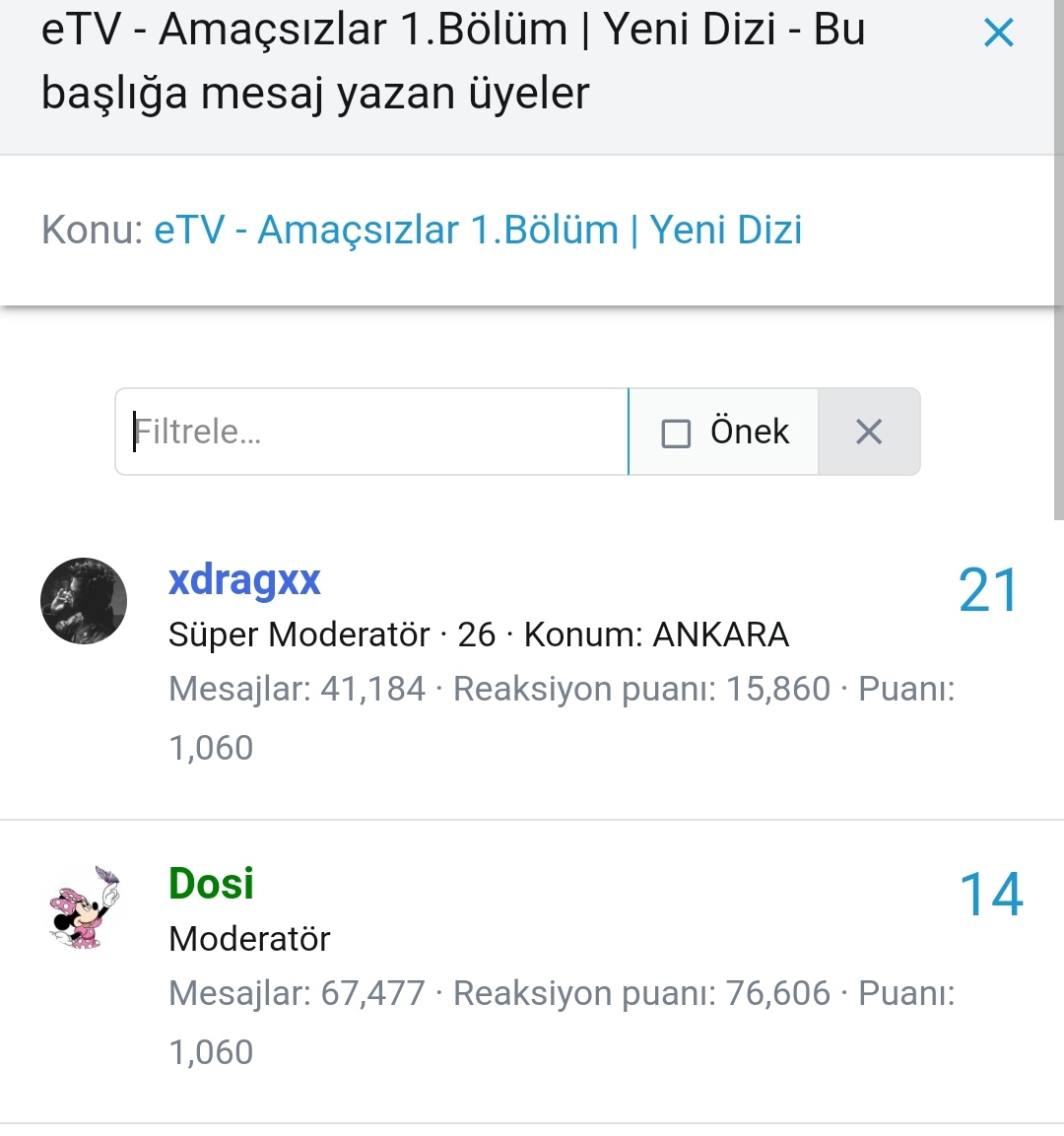Tick the Önek checkbox
Image resolution: width=1064 pixels, height=1136 pixels.
676,433
